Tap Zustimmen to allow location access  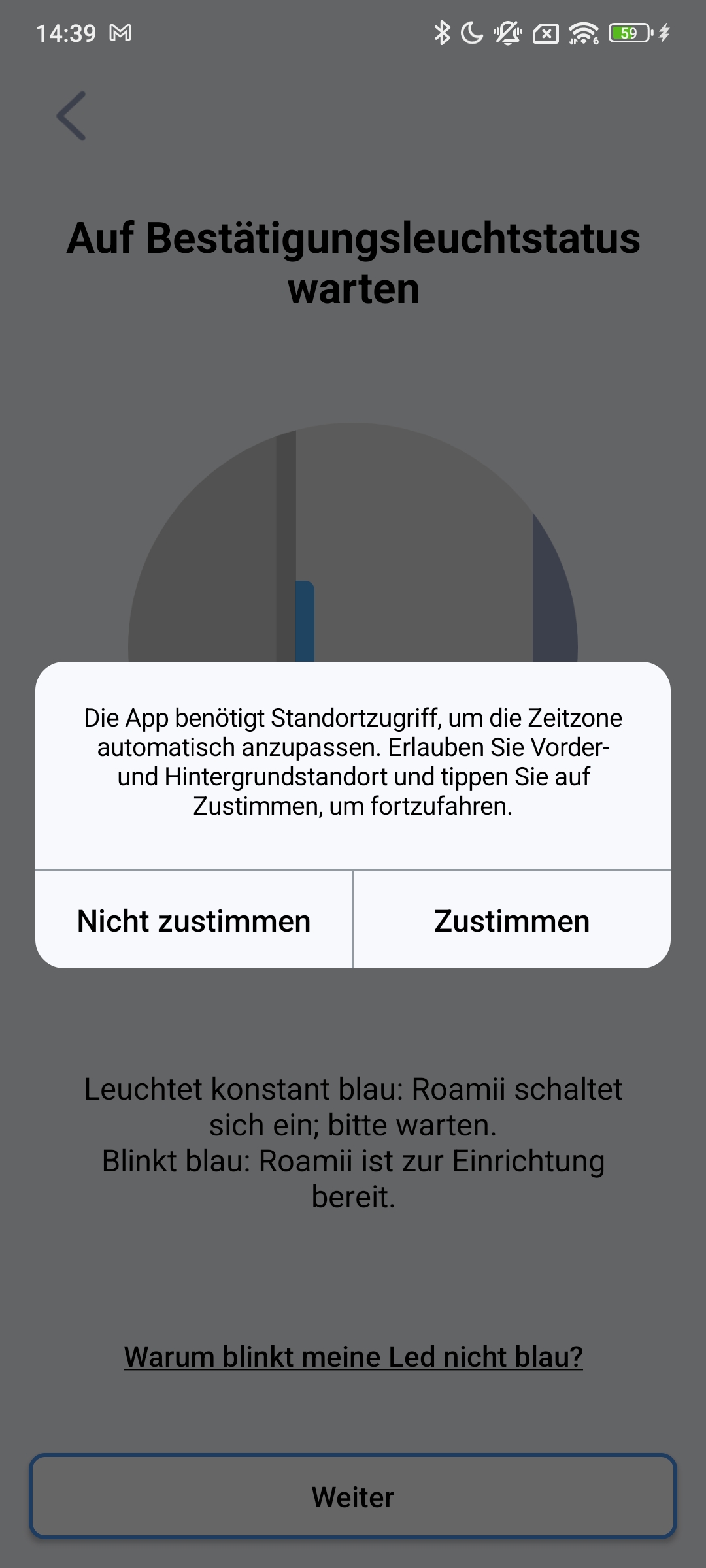(x=512, y=921)
